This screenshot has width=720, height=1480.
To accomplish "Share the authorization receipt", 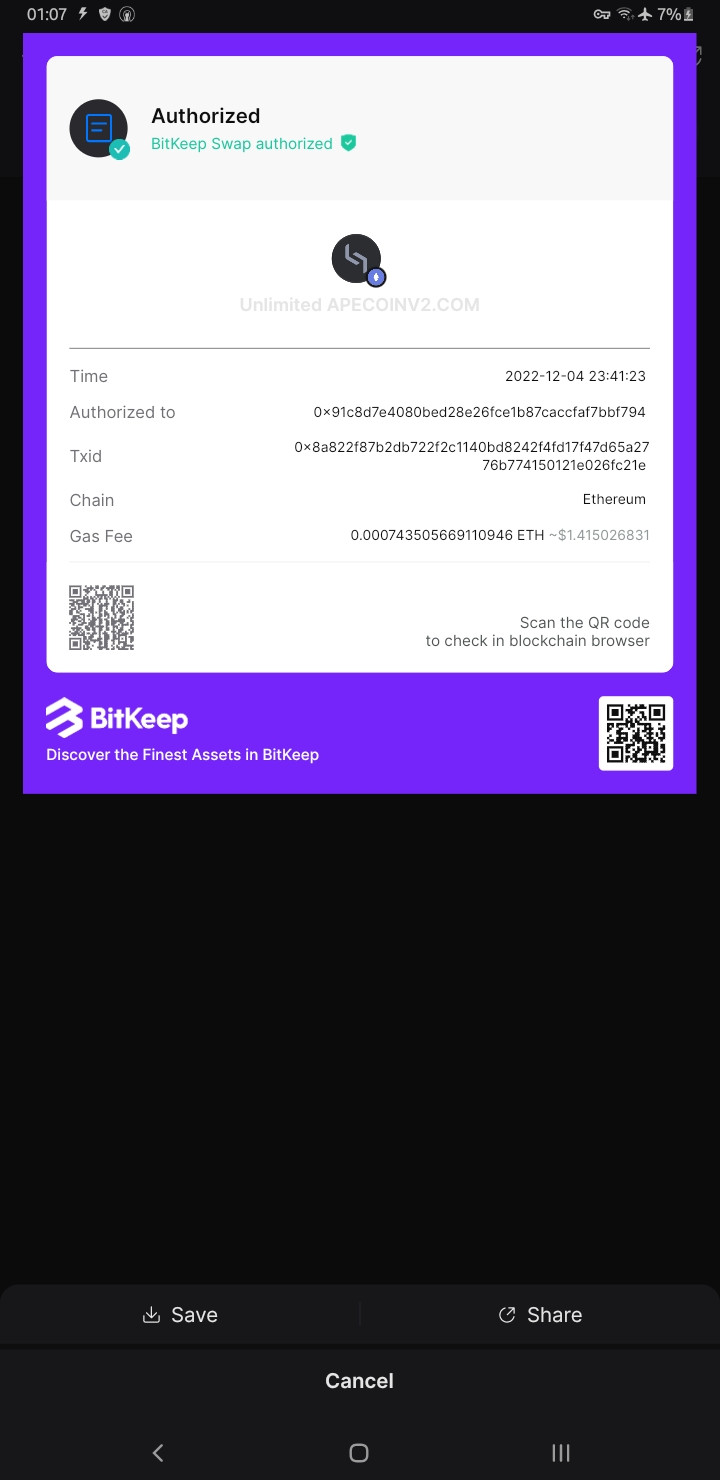I will coord(540,1315).
